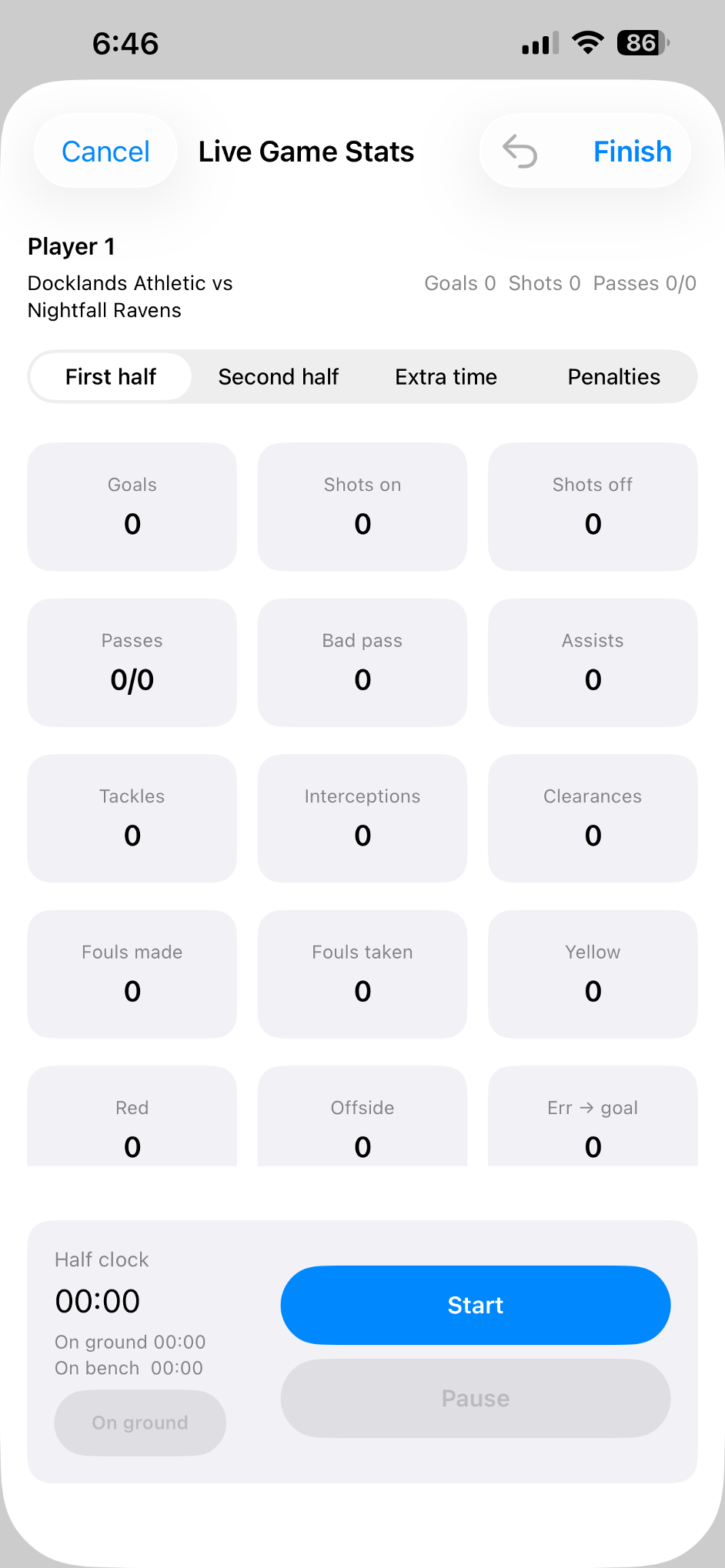Image resolution: width=725 pixels, height=1568 pixels.
Task: Add an assist to Player 1
Action: [592, 662]
